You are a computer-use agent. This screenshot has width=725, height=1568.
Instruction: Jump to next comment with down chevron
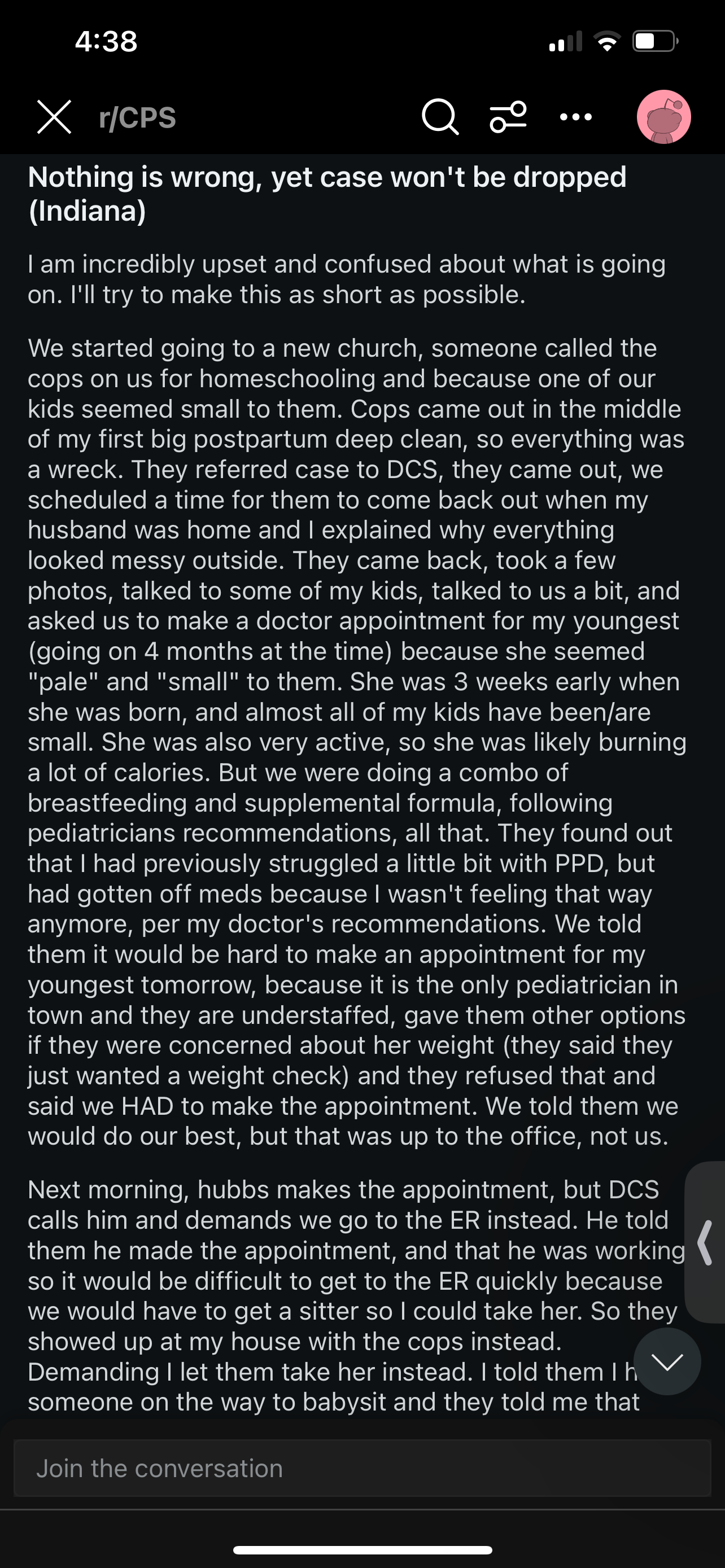[x=667, y=1361]
